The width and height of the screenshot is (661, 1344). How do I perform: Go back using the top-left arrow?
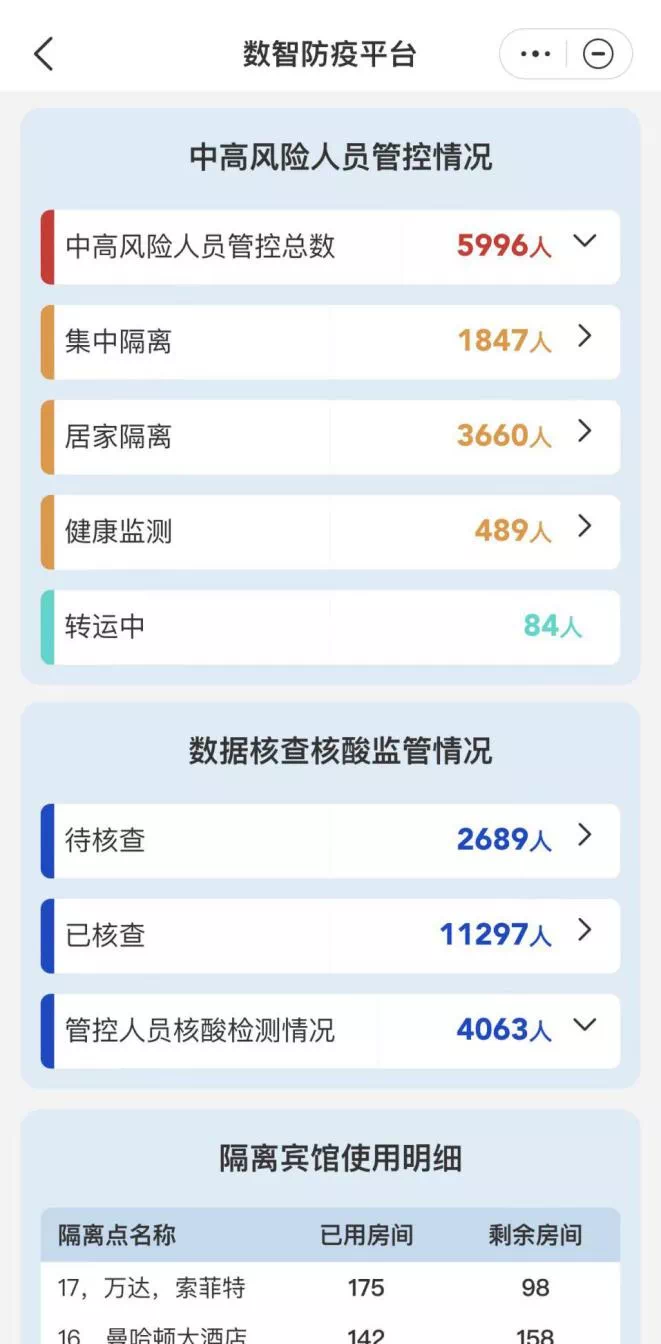(43, 54)
